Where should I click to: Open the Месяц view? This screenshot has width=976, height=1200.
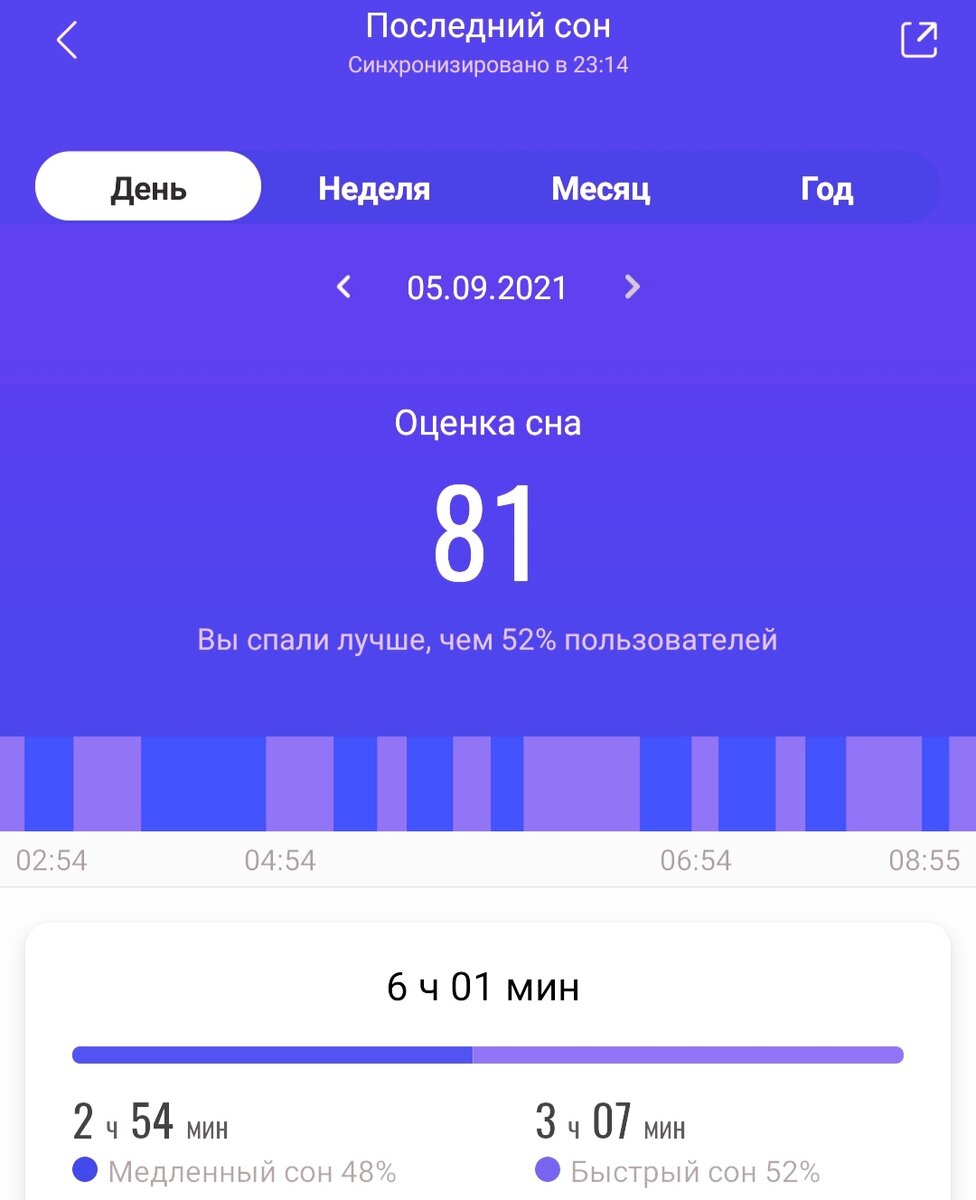(601, 188)
